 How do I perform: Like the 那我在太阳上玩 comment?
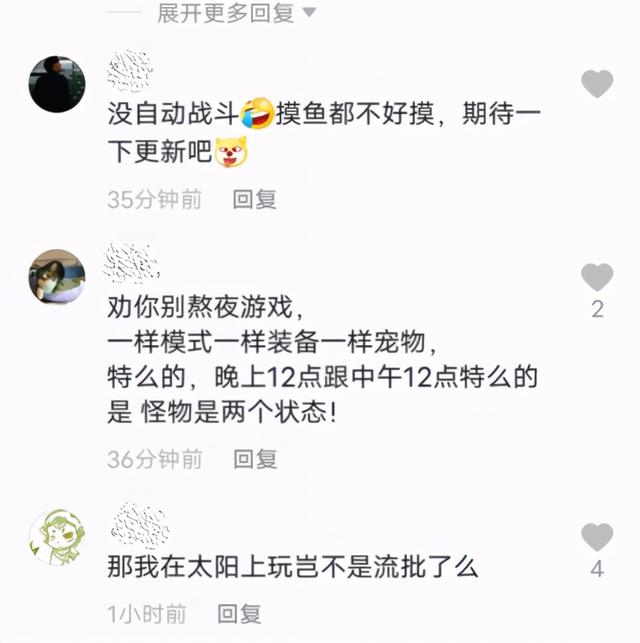point(597,537)
